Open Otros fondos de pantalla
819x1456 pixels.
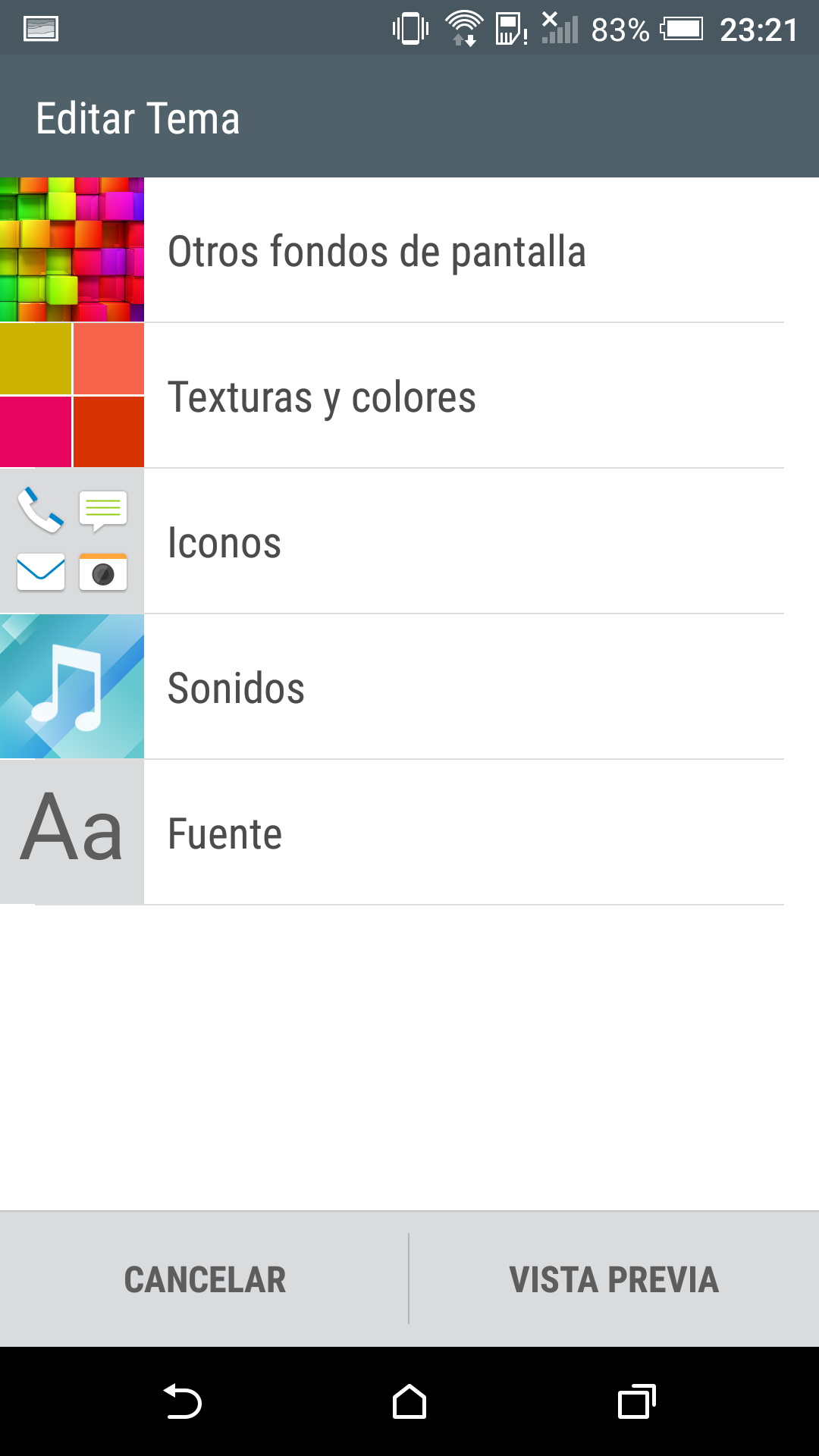(x=409, y=251)
